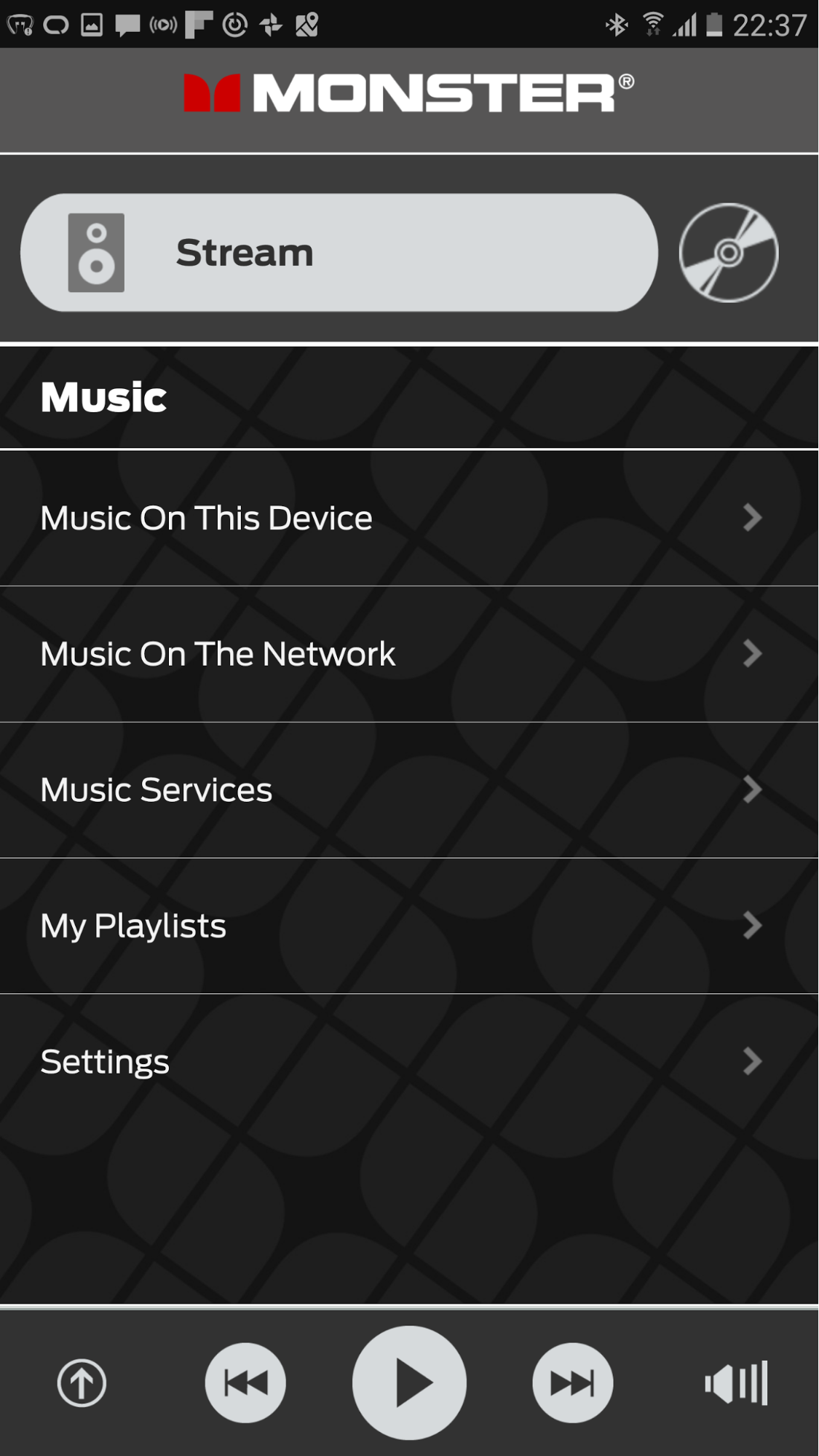Tap the up arrow circle icon
Image resolution: width=819 pixels, height=1456 pixels.
click(x=82, y=1382)
